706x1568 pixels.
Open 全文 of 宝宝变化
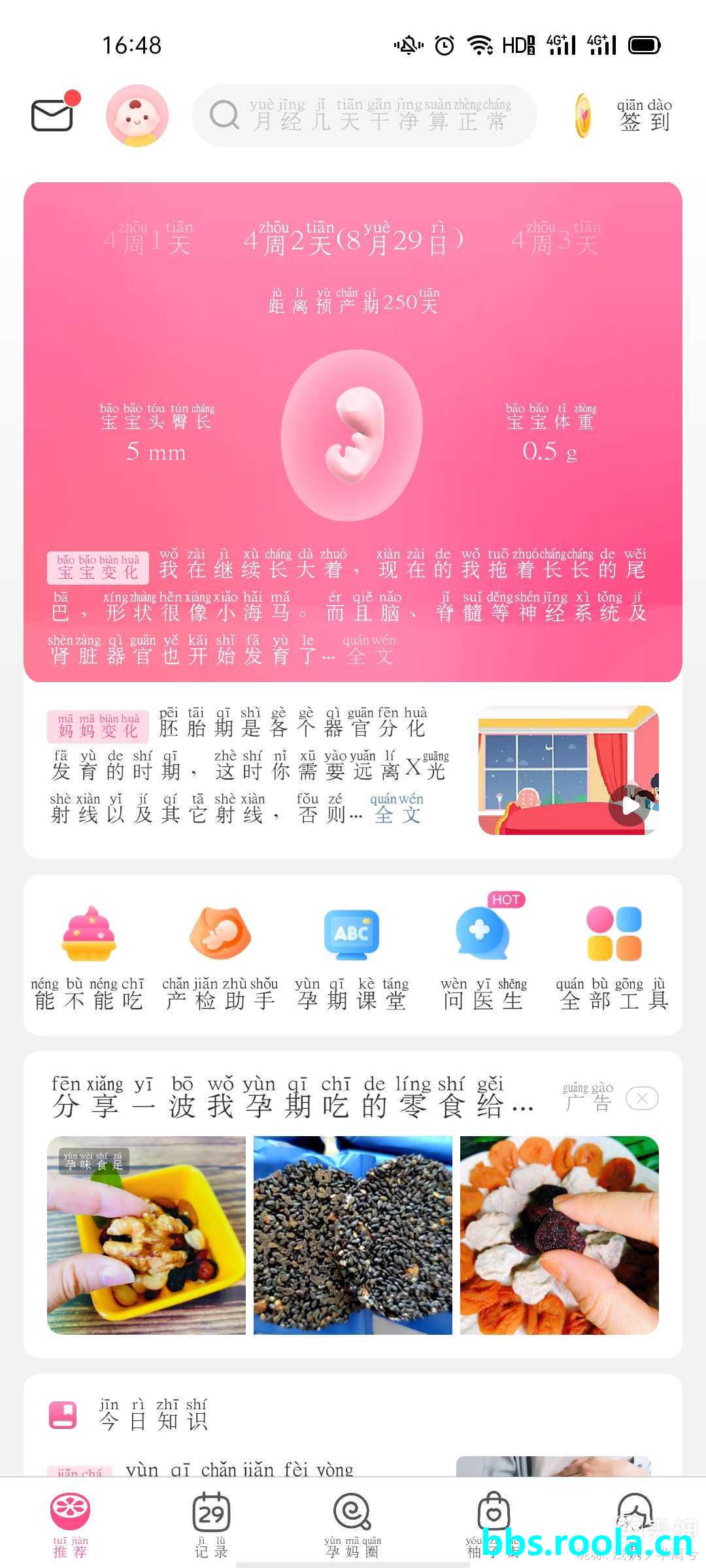pos(370,651)
